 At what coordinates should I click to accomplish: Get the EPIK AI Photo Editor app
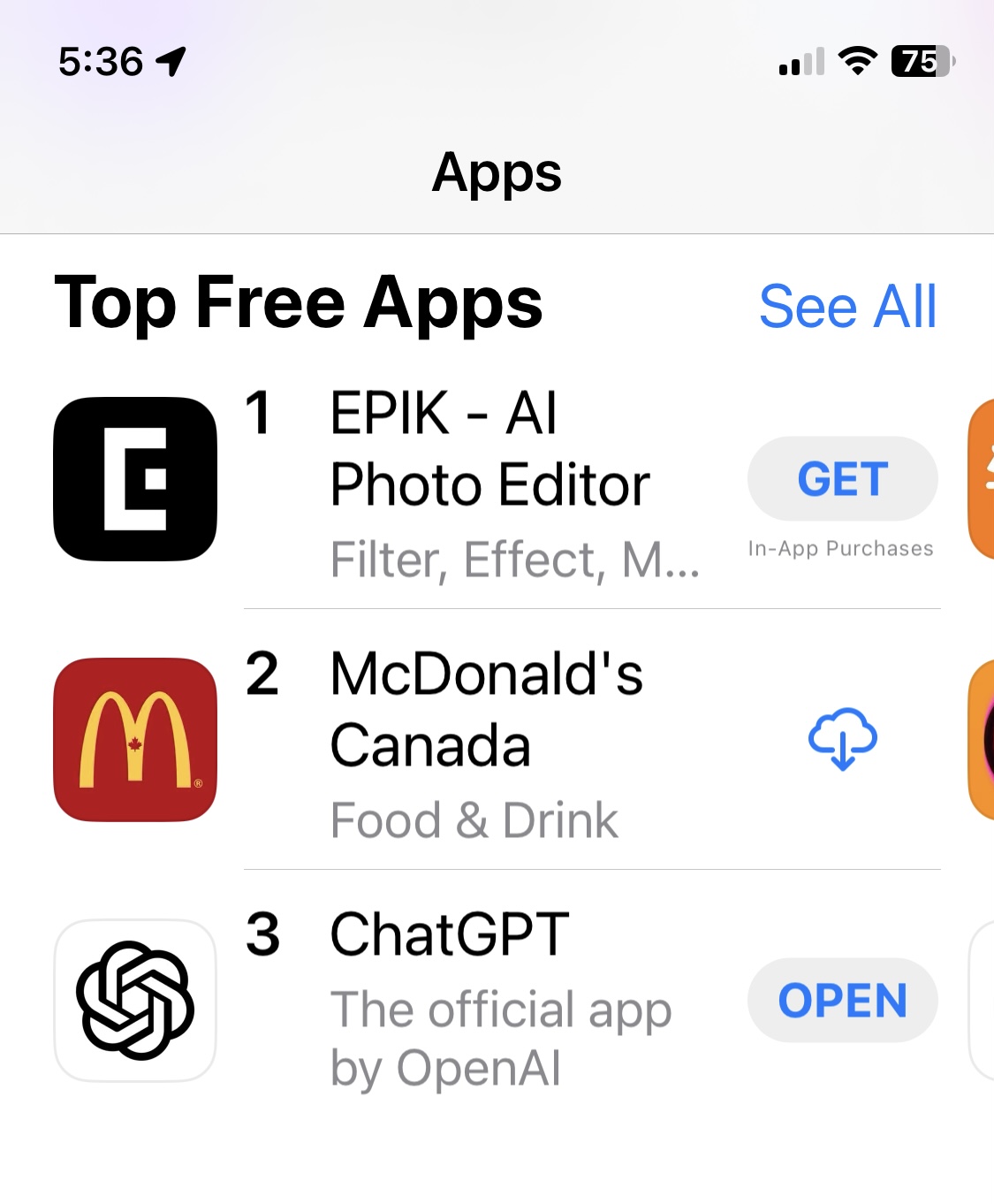[842, 479]
